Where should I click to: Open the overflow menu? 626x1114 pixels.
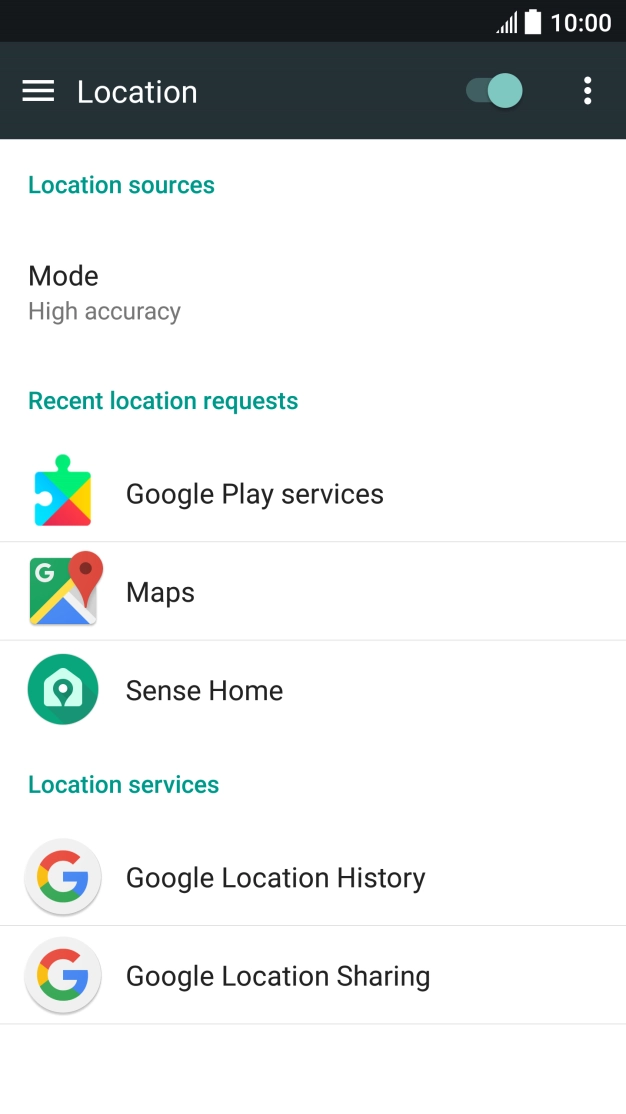(x=587, y=91)
